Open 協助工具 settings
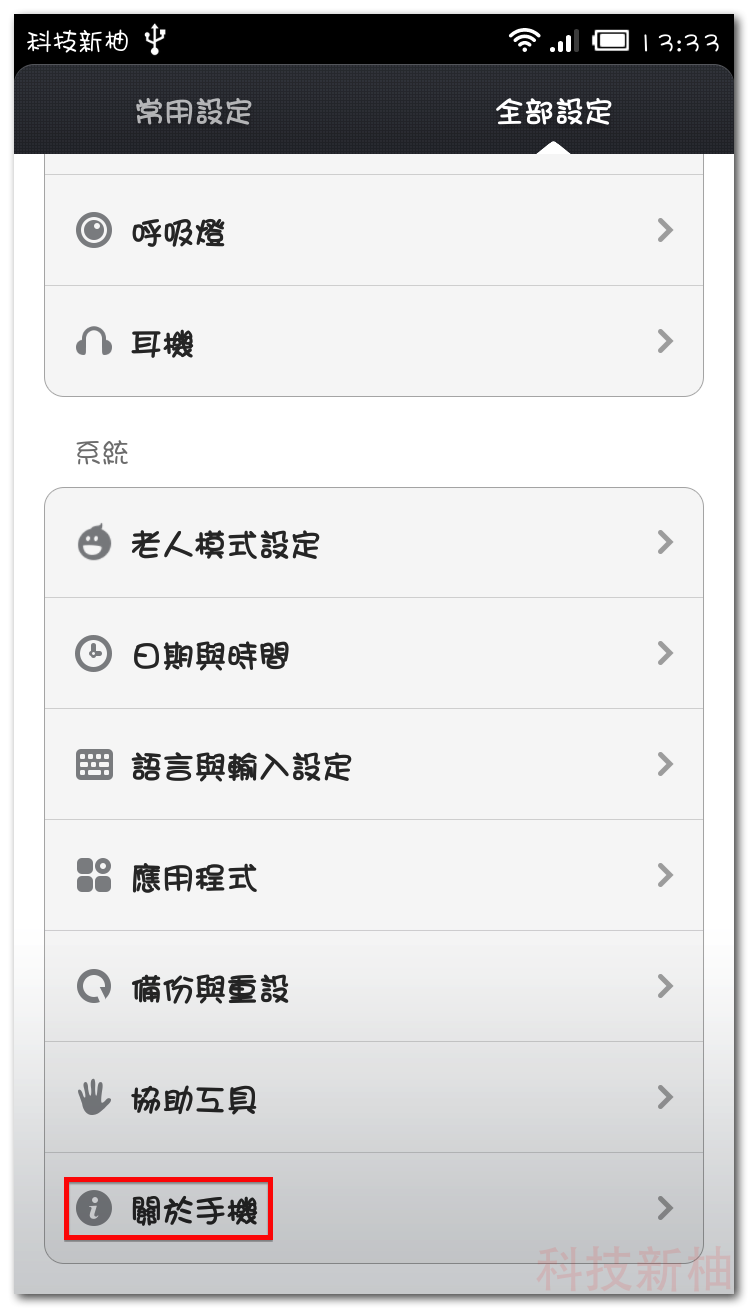748x1308 pixels. (373, 1098)
